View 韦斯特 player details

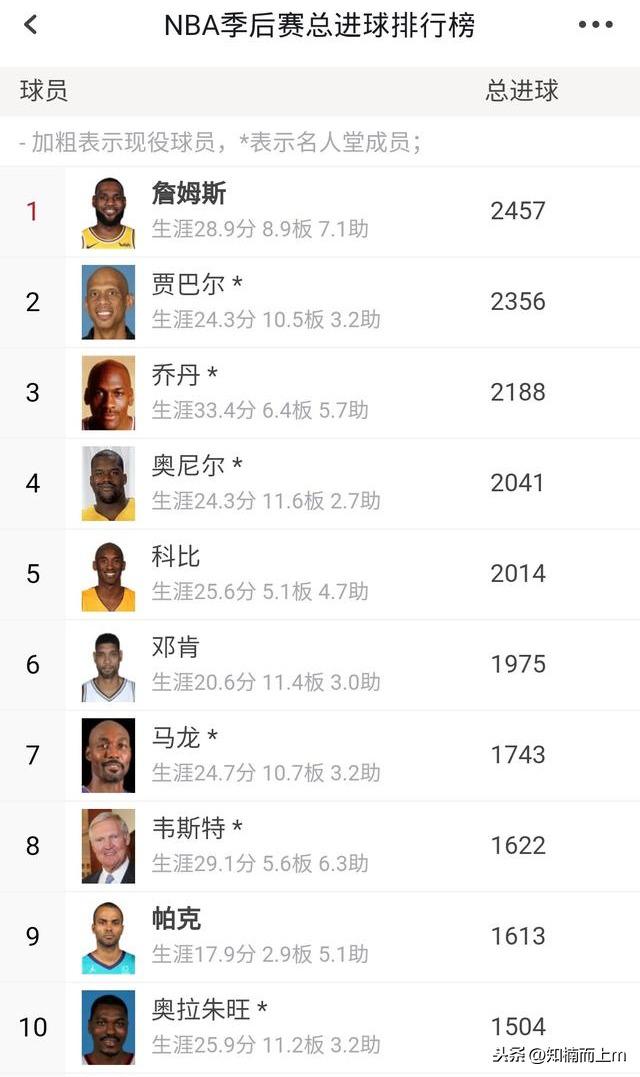coord(320,846)
